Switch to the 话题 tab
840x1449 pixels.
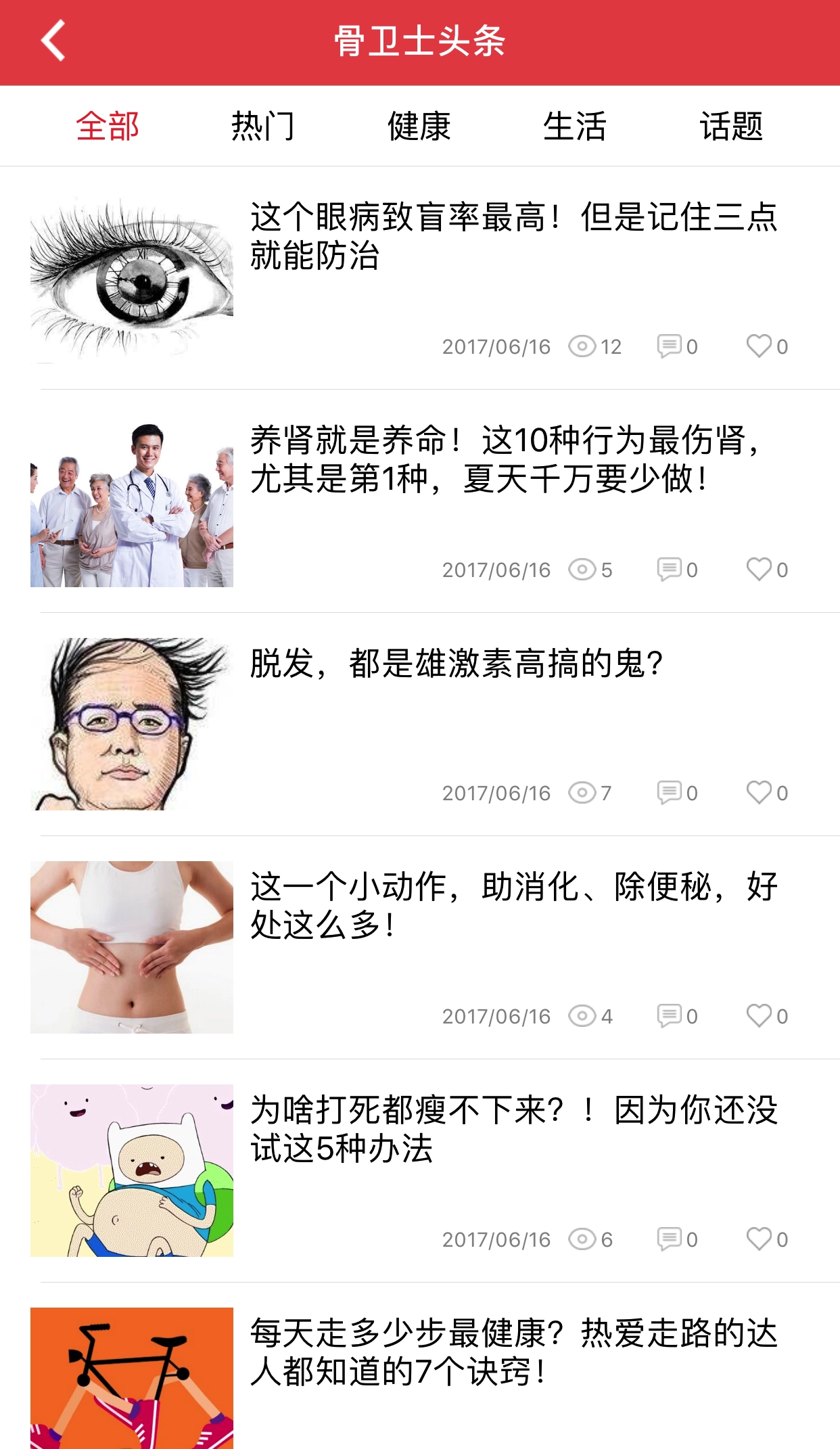pyautogui.click(x=732, y=125)
